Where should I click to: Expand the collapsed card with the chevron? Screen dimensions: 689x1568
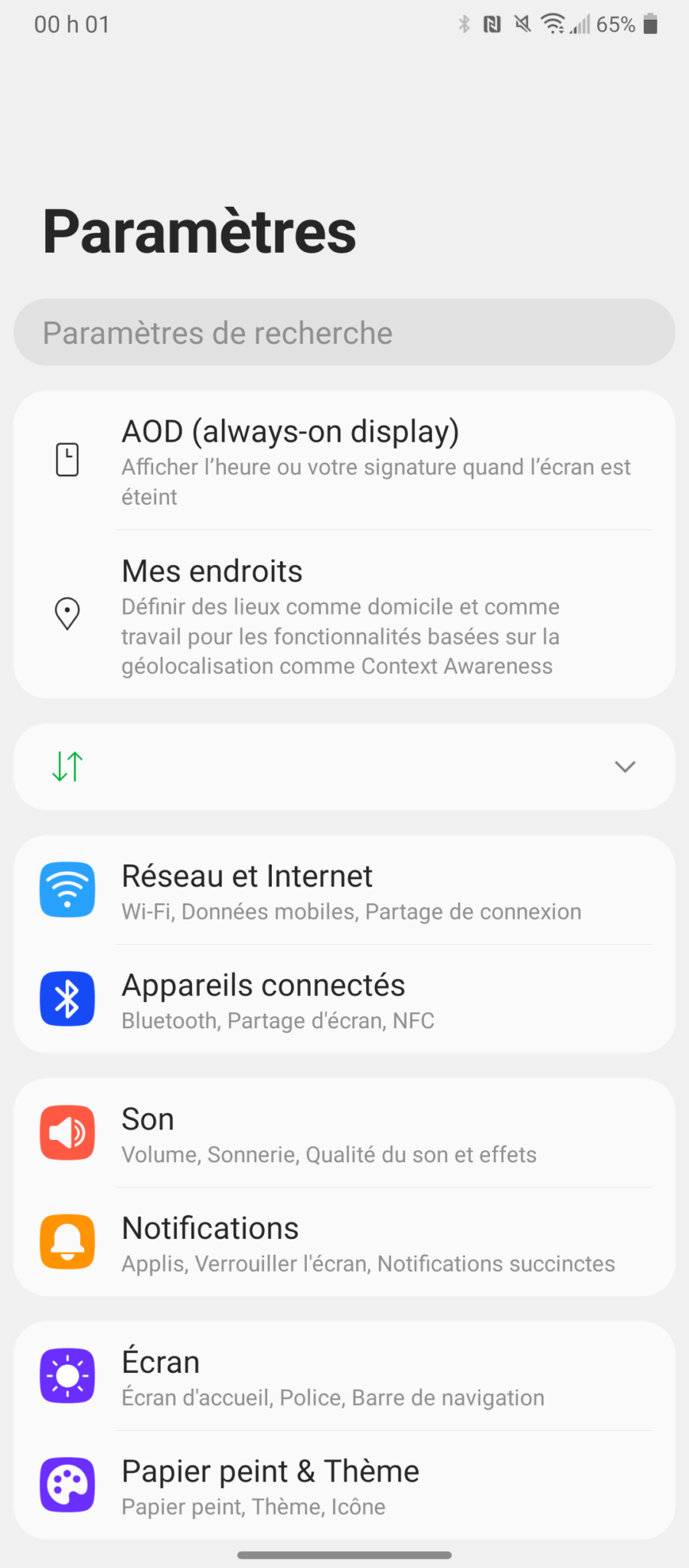click(625, 766)
